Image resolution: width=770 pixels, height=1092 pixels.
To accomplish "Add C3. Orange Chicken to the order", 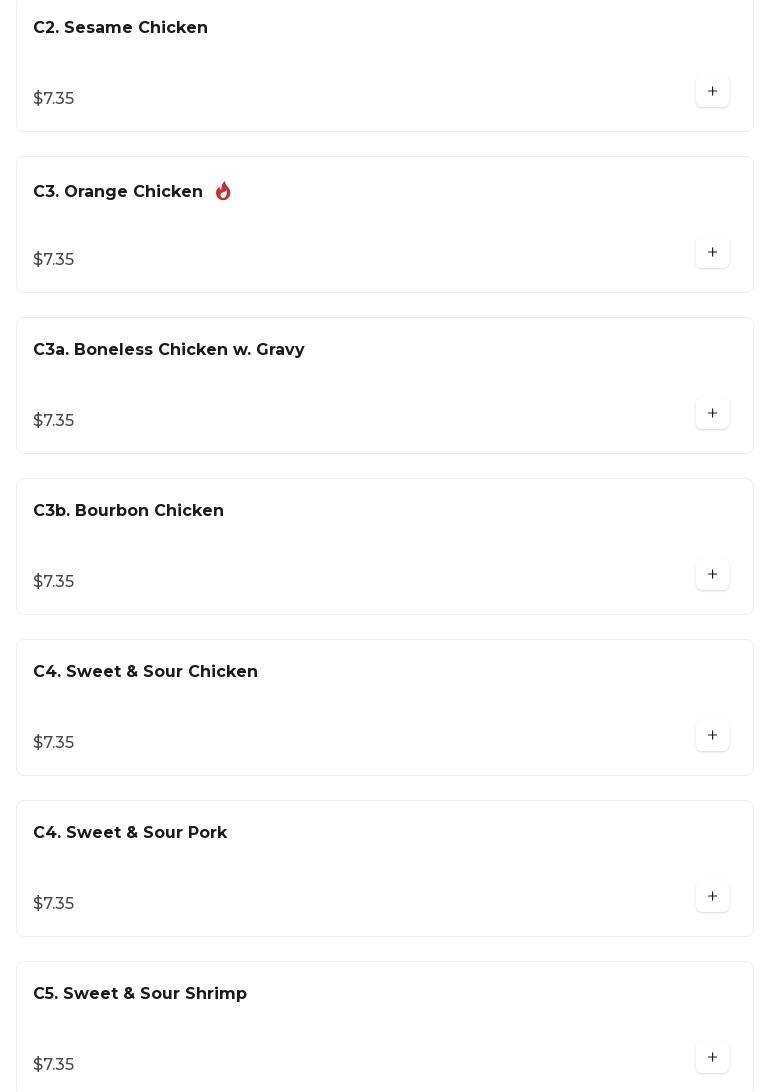I will [712, 253].
